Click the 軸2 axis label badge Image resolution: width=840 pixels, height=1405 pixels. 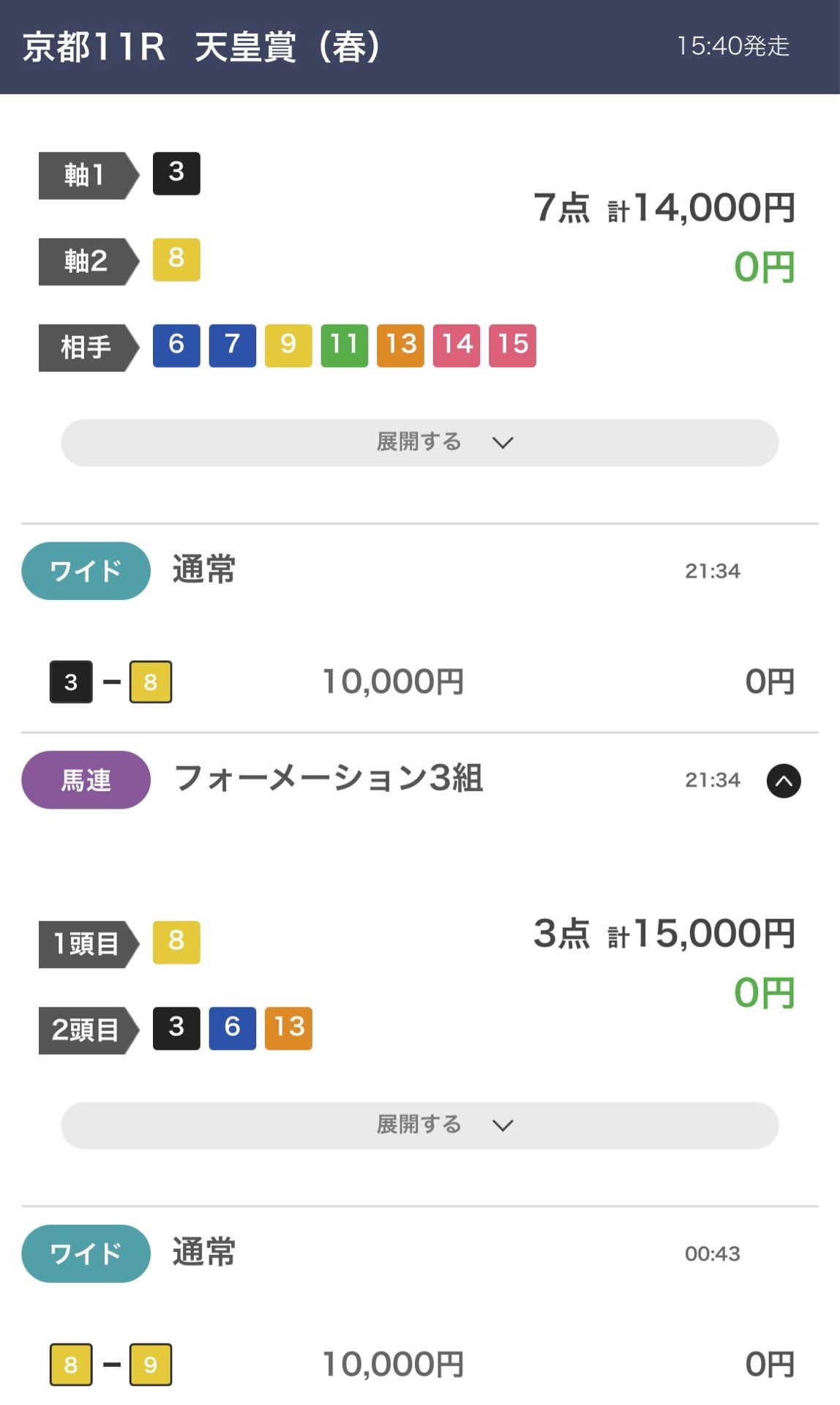pyautogui.click(x=80, y=261)
